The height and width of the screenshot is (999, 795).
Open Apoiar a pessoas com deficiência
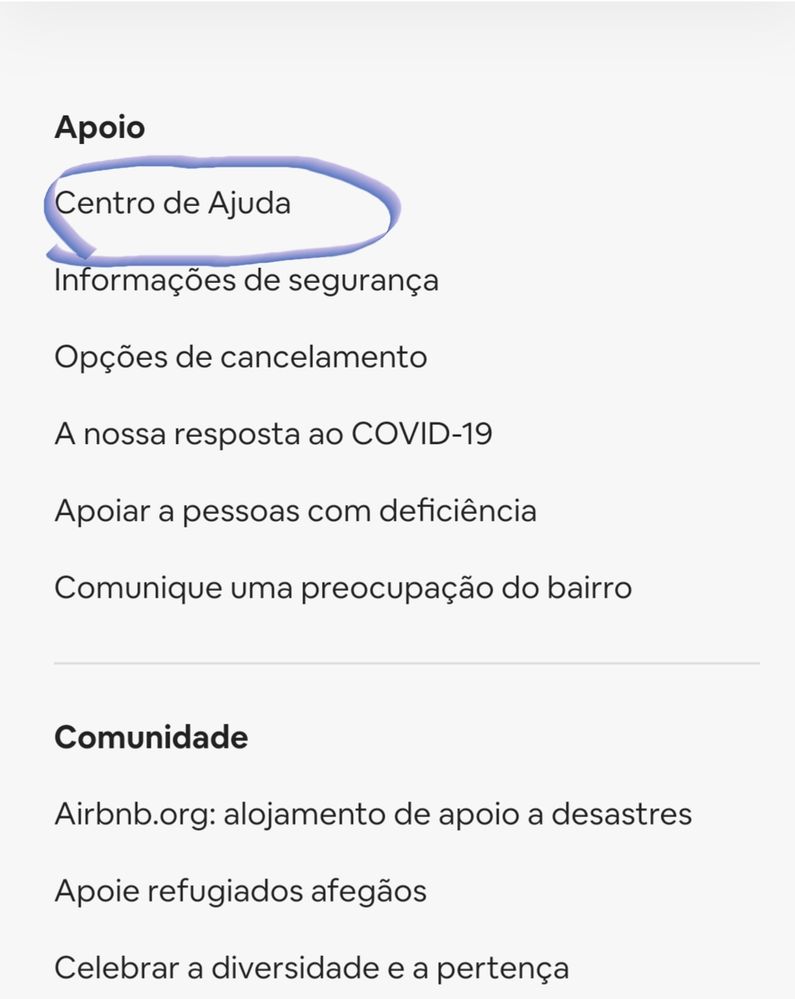click(x=295, y=511)
